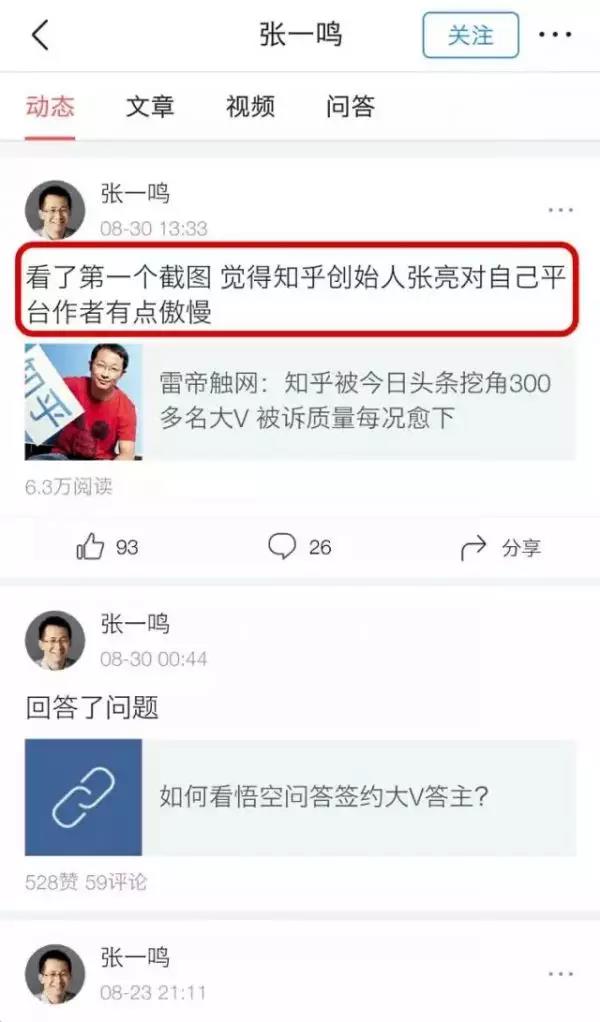
Task: Like the post with 93 likes
Action: click(x=107, y=547)
